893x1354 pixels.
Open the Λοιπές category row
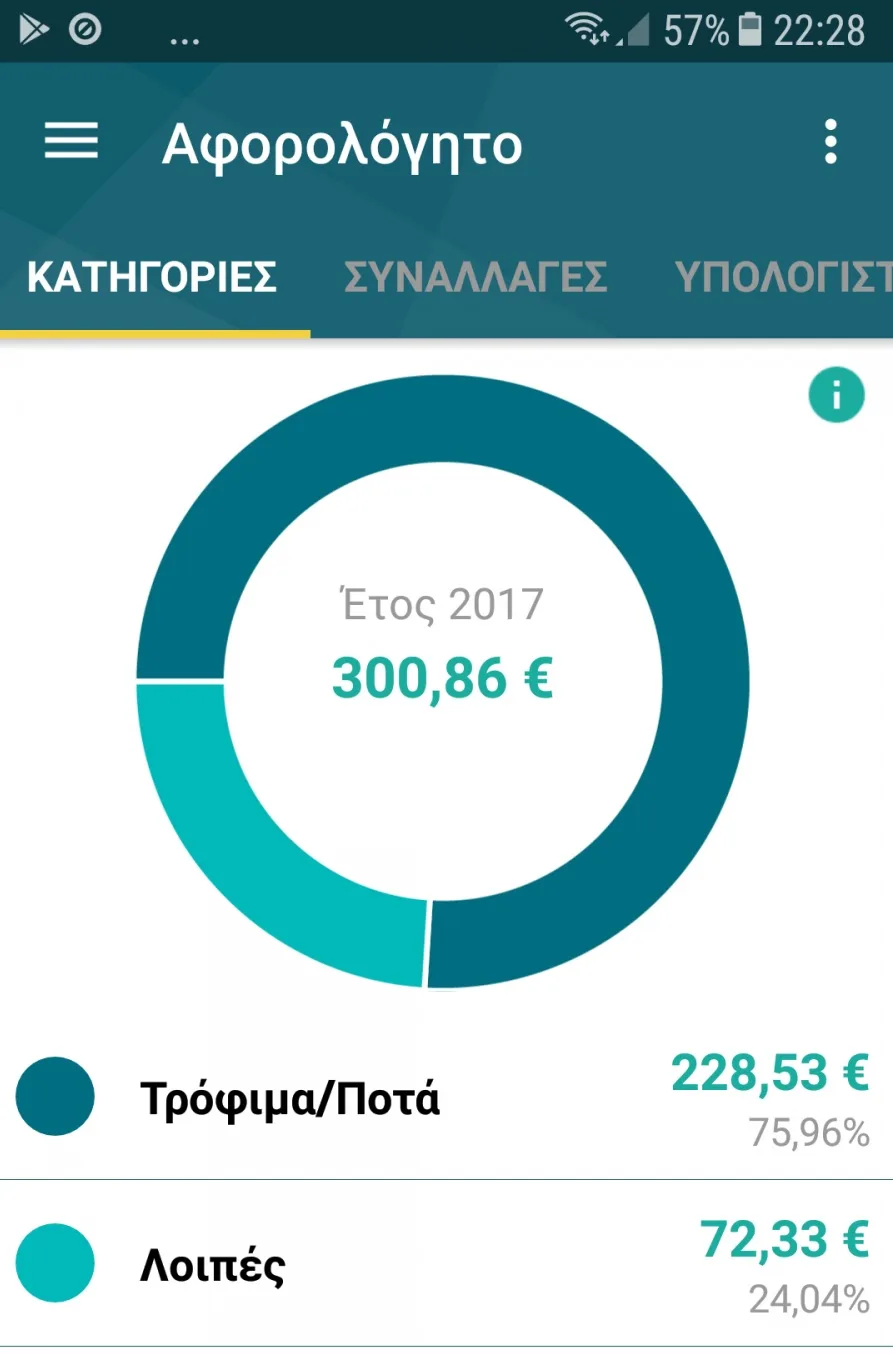coord(446,1265)
